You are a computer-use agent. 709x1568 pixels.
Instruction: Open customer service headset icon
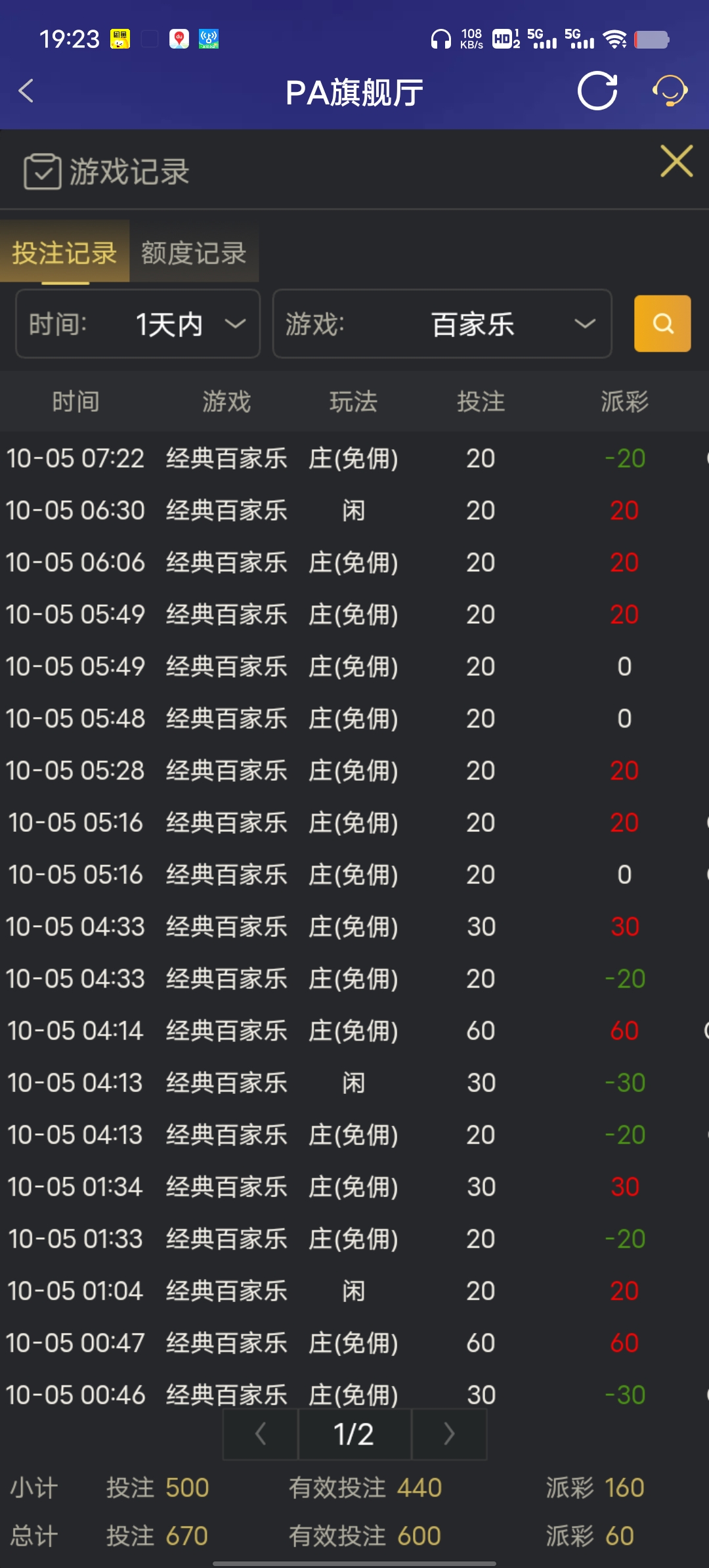coord(670,91)
